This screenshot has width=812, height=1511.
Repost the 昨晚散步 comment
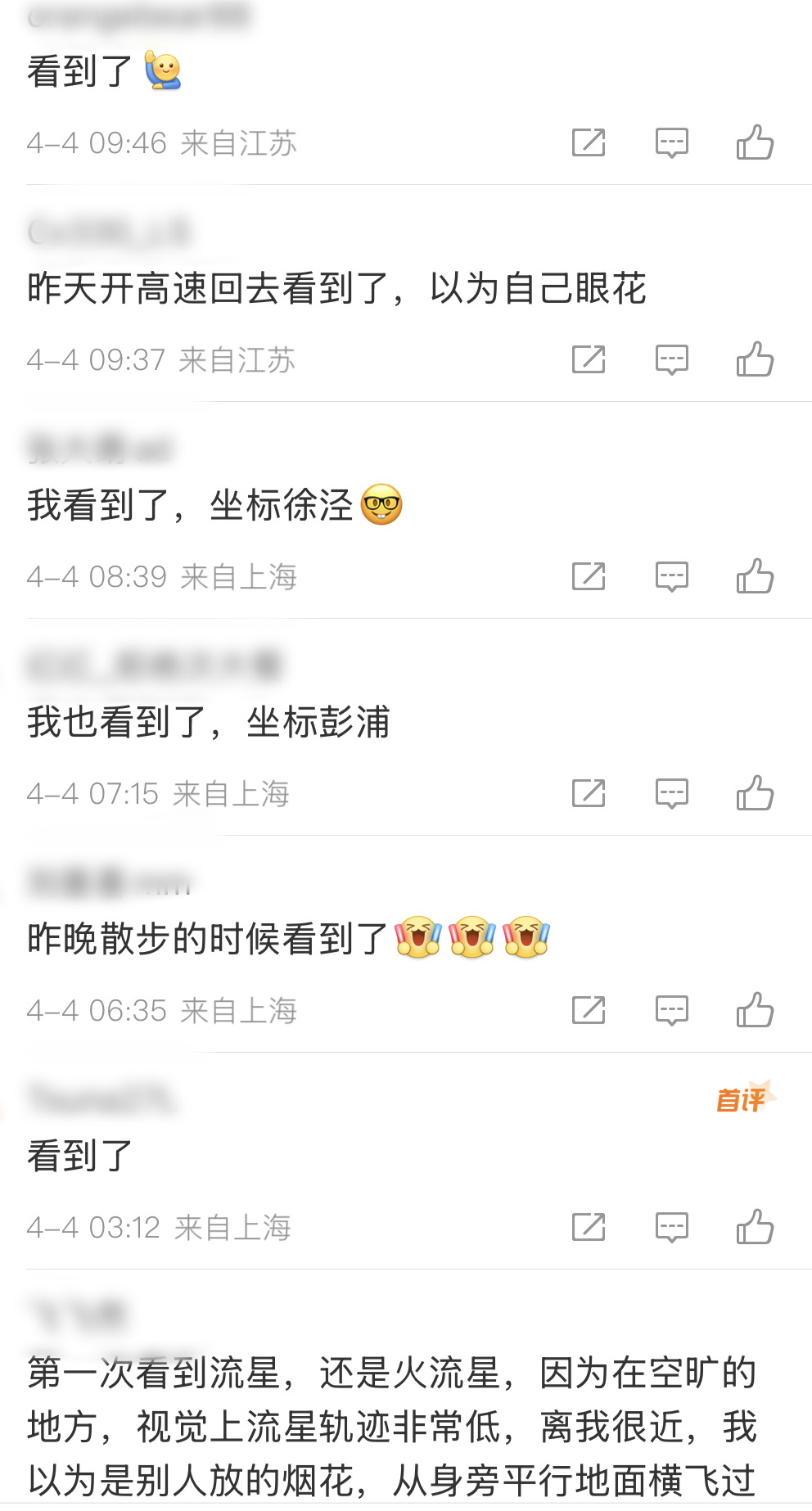[x=588, y=1011]
